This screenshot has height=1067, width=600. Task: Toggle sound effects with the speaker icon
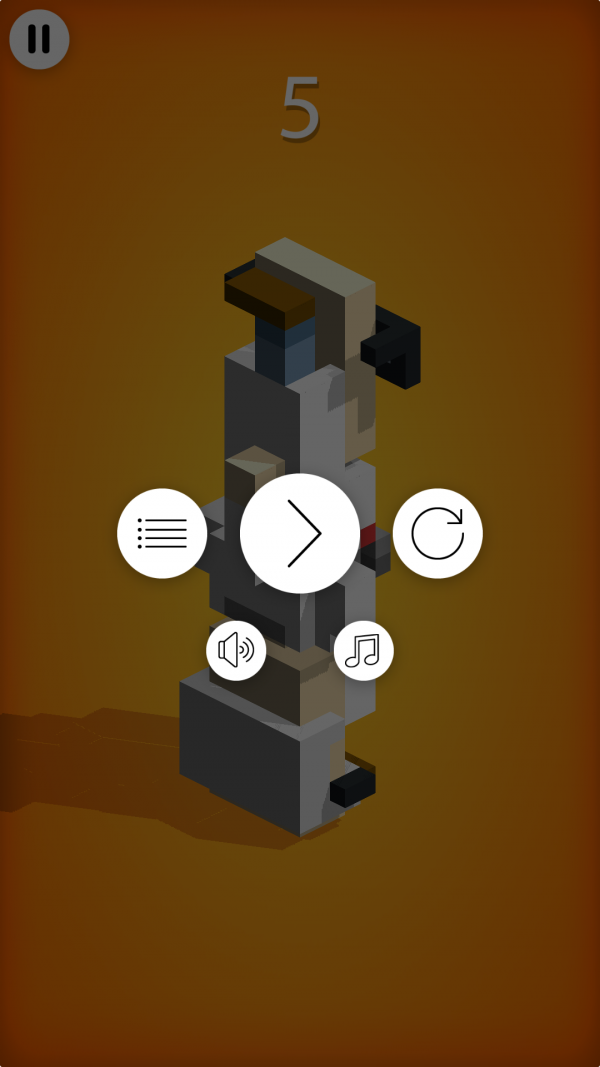coord(236,650)
